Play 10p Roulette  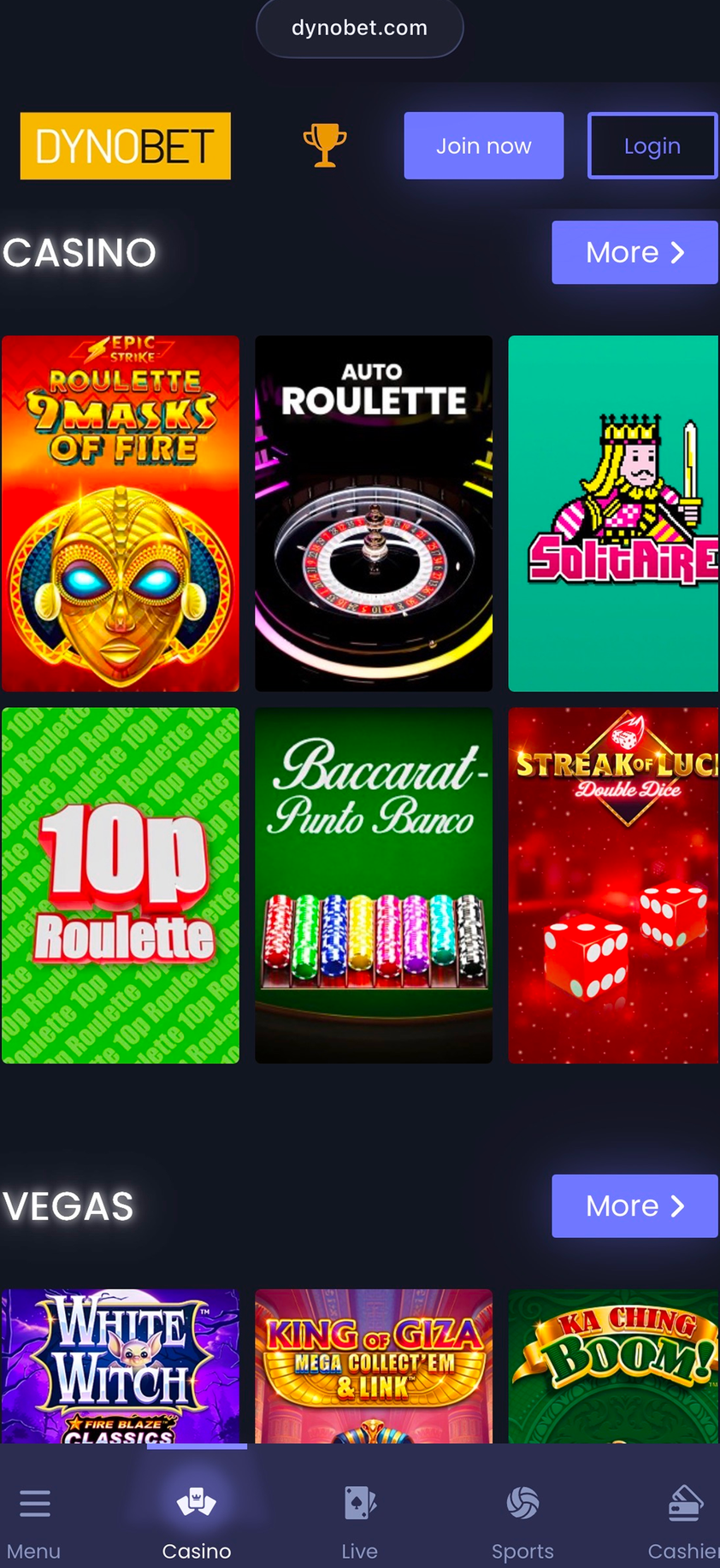pyautogui.click(x=121, y=885)
